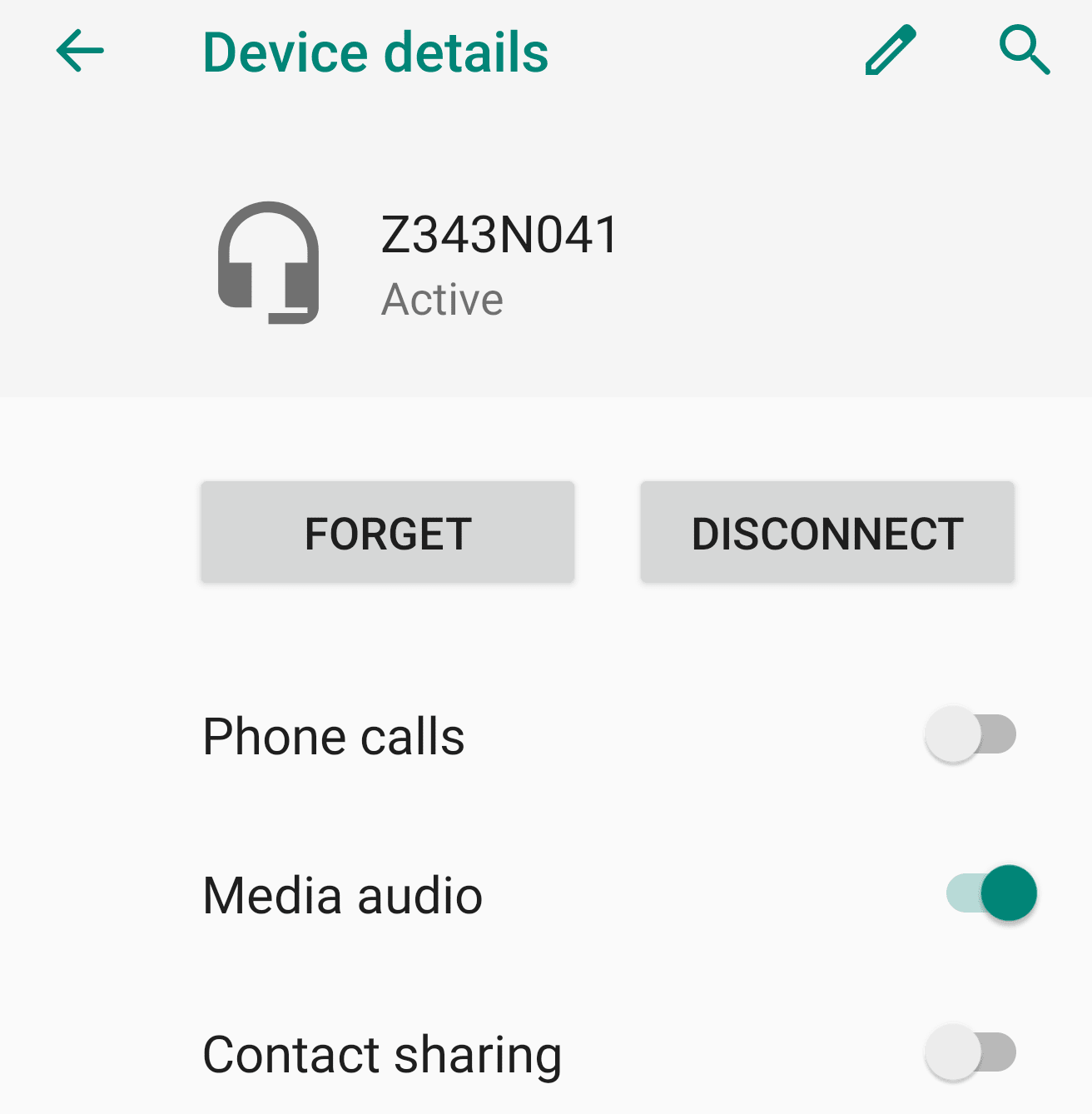Enable the Phone calls switch
The width and height of the screenshot is (1092, 1114).
[970, 735]
